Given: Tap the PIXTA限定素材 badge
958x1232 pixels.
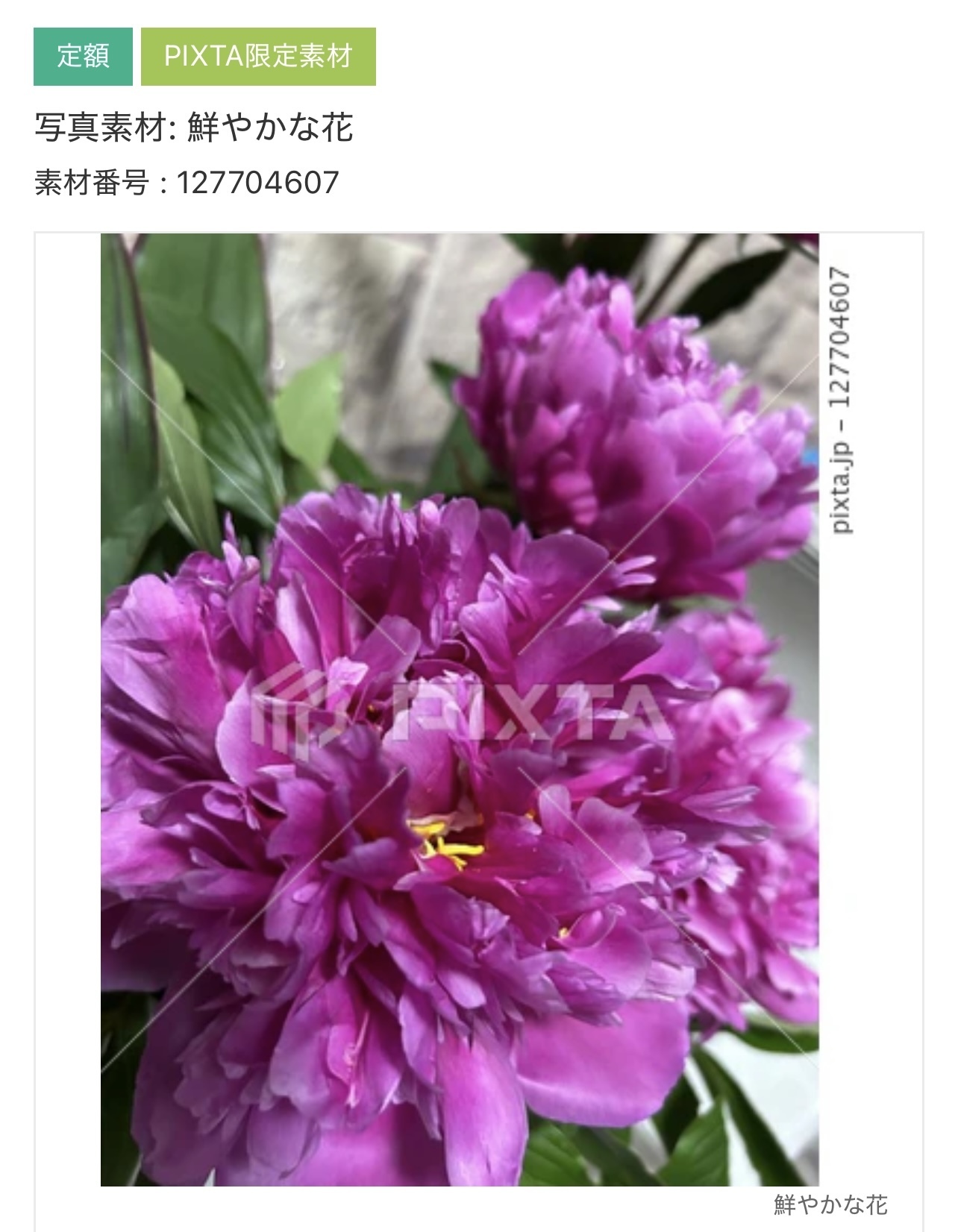Looking at the screenshot, I should pos(258,57).
